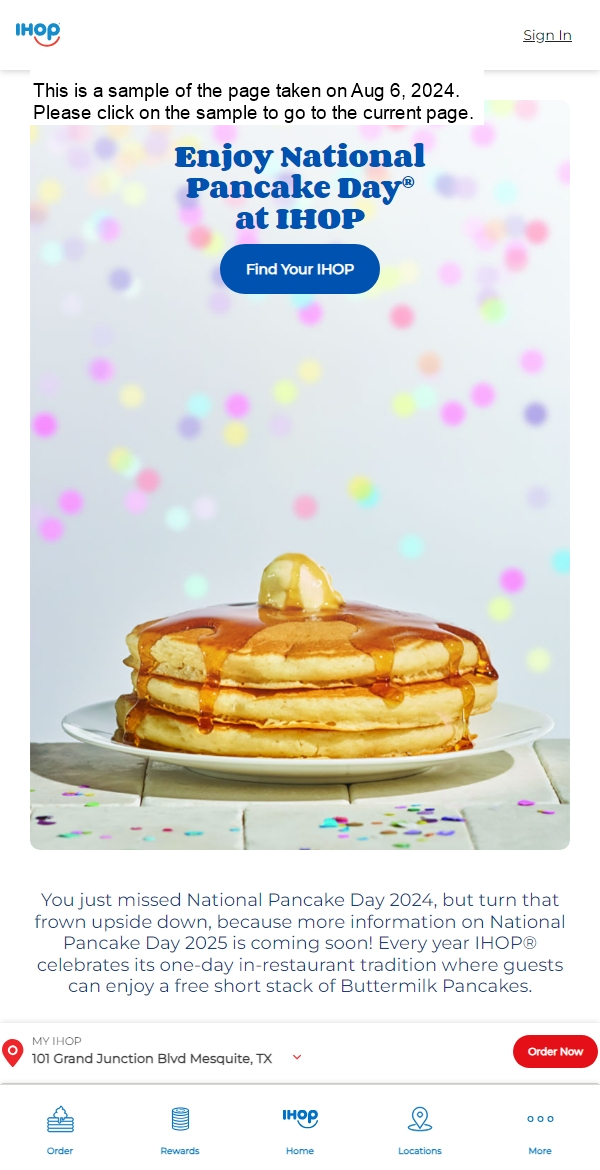Open the Locations tab
This screenshot has height=1170, width=600.
(x=420, y=1130)
